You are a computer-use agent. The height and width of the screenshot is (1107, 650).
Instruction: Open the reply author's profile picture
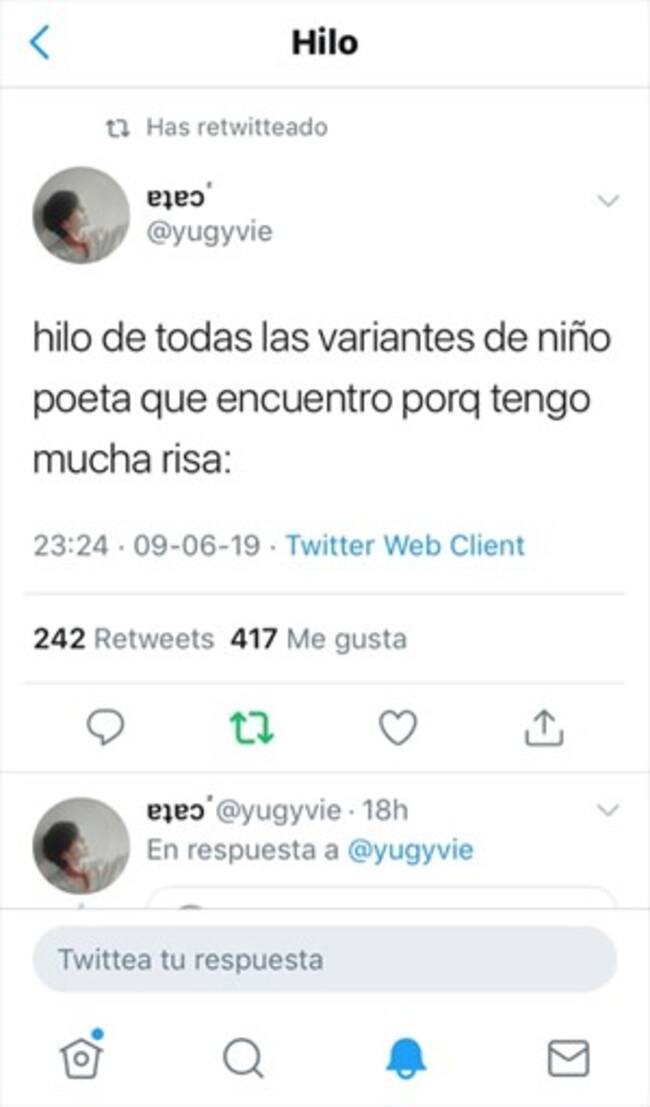(x=81, y=845)
